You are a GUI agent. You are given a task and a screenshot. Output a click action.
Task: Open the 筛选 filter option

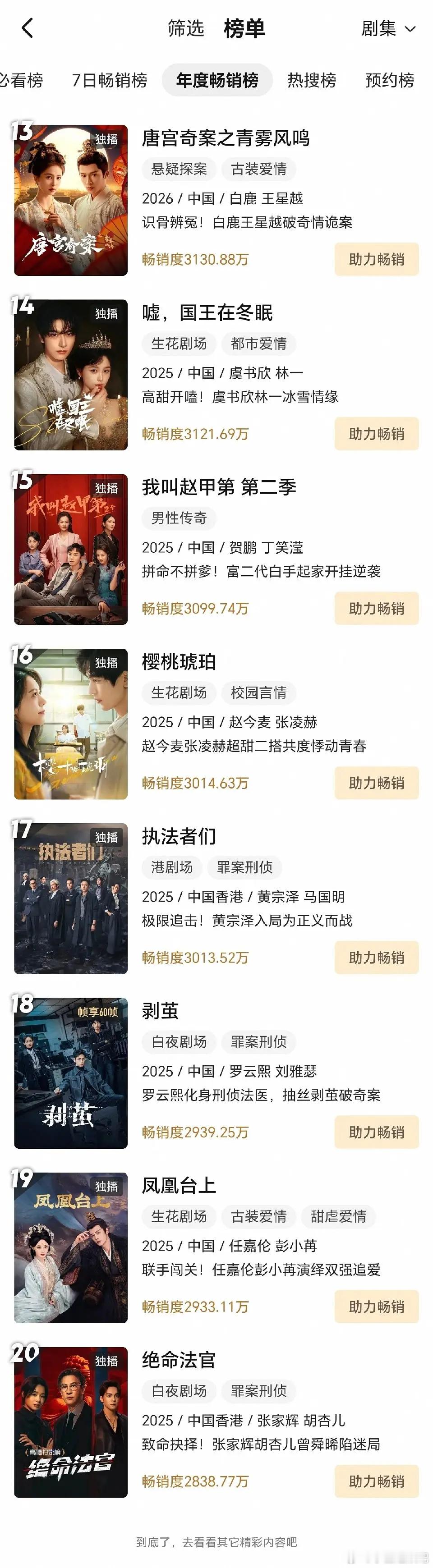186,28
